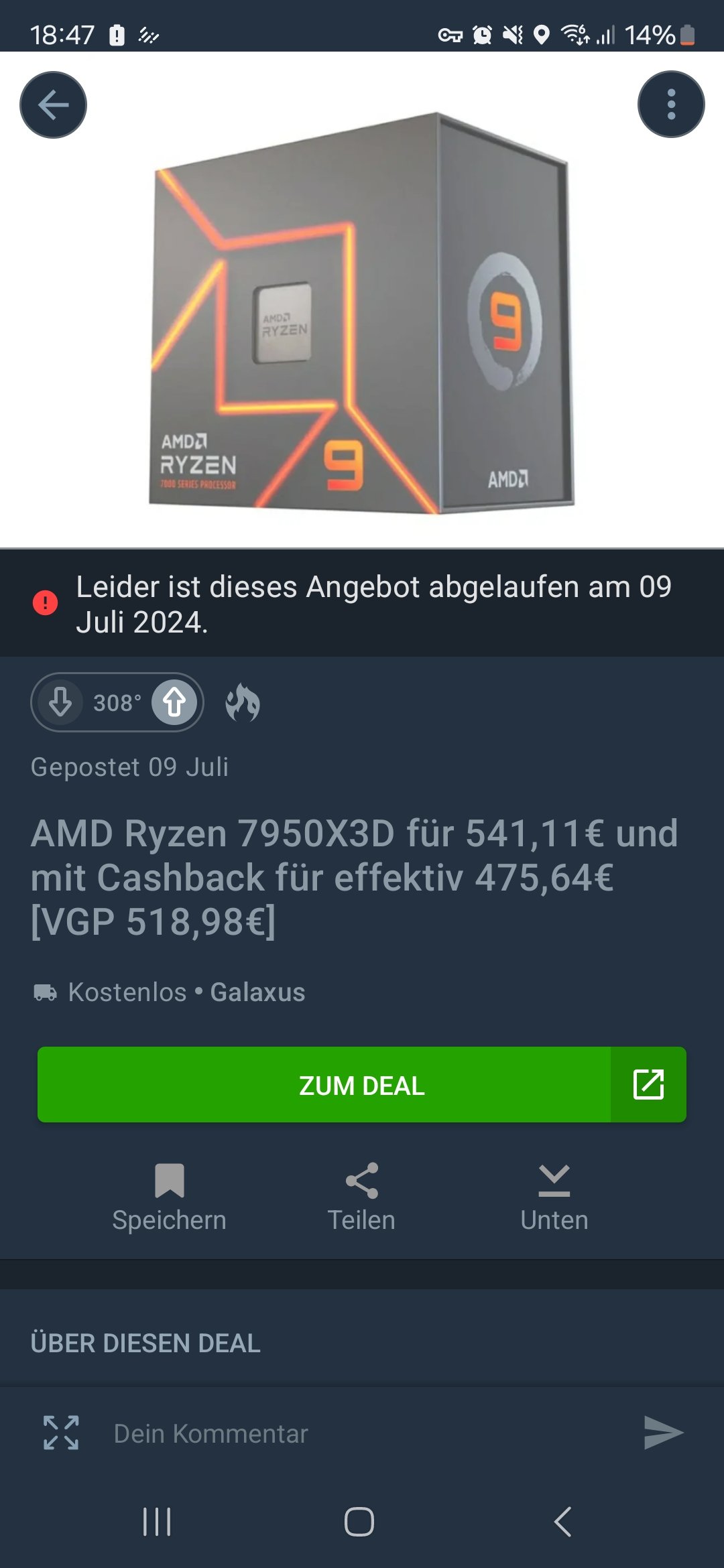Save the deal with Speichern
724x1568 pixels.
click(169, 1197)
